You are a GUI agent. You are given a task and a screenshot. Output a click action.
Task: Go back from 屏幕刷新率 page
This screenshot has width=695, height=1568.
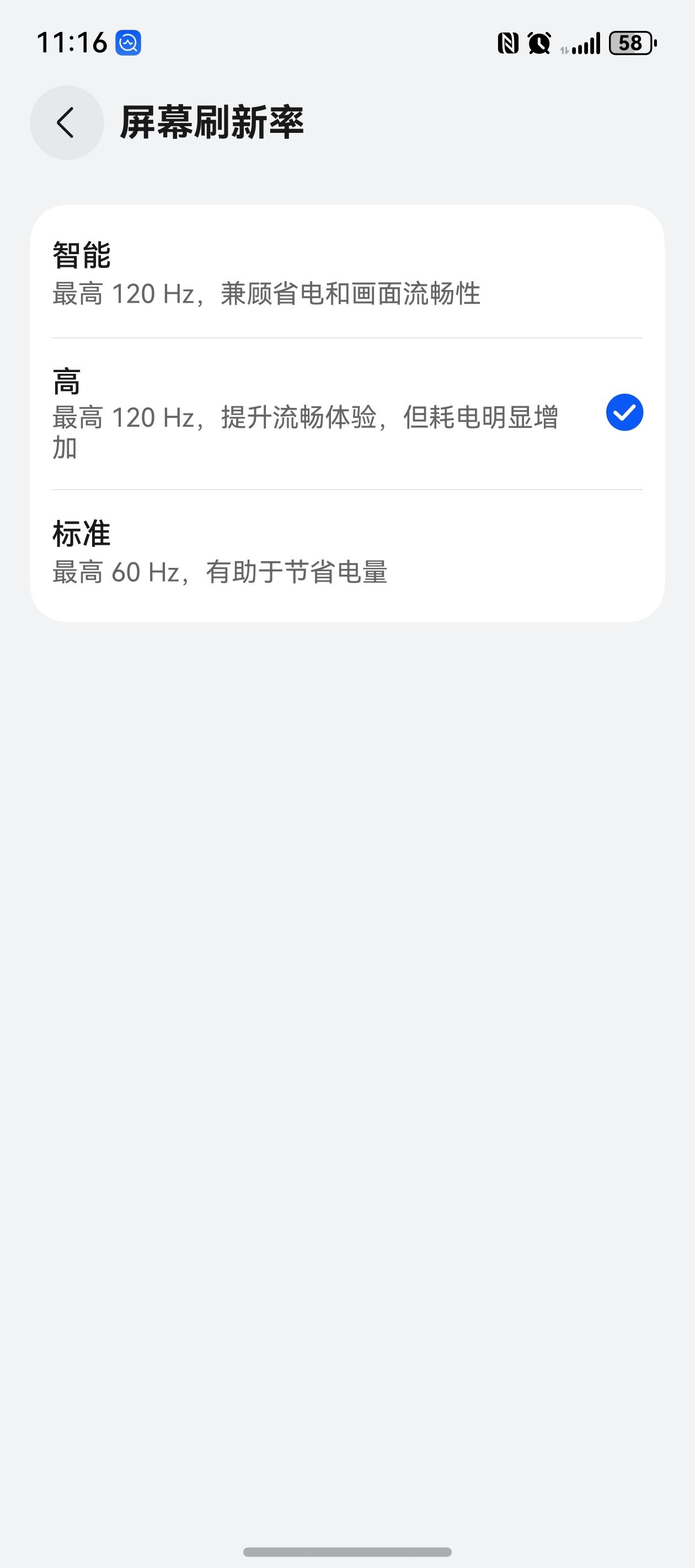click(66, 123)
